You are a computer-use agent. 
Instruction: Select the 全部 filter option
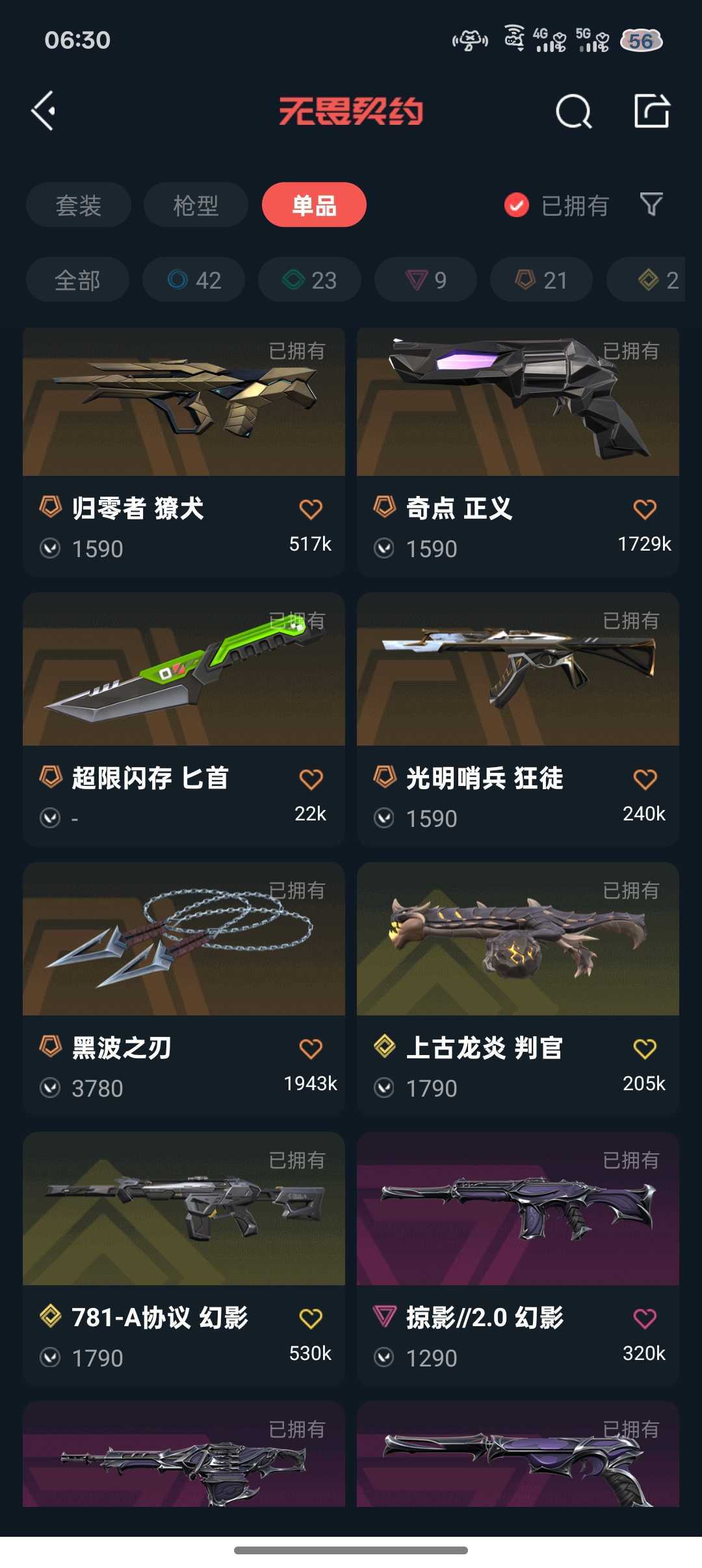(x=77, y=280)
